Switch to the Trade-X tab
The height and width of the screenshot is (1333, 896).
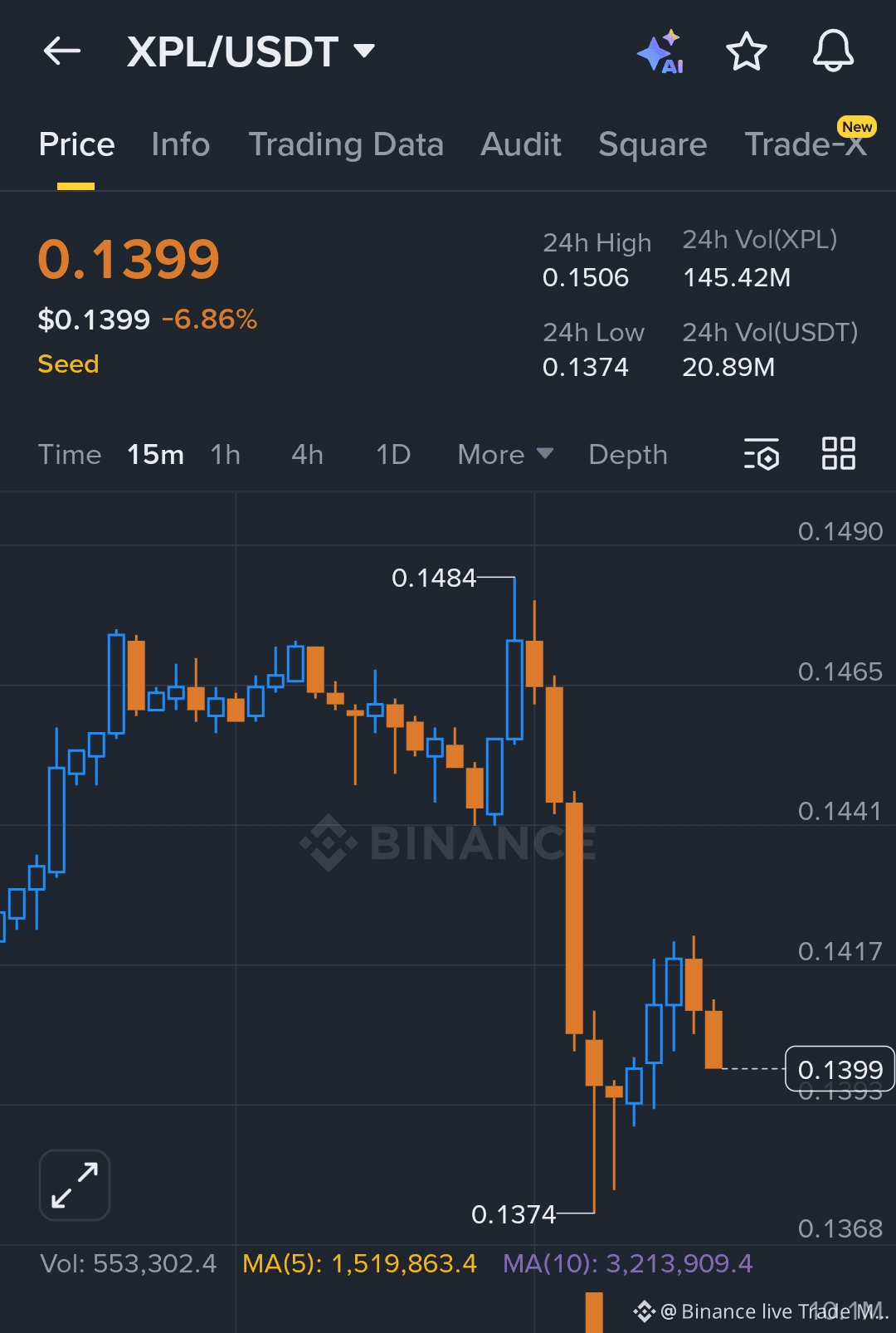click(x=806, y=144)
